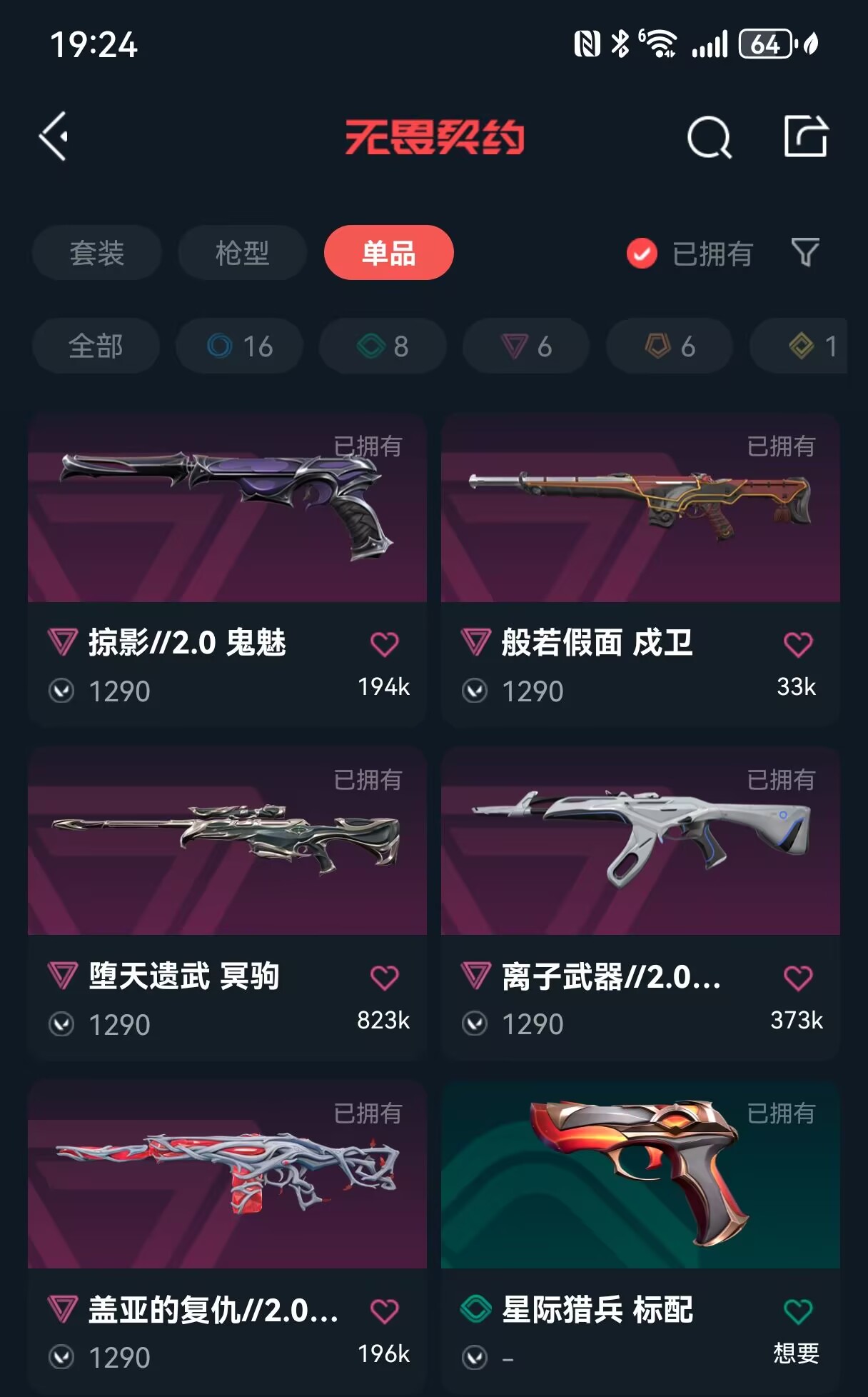Select the 单品 tab
Screen dimensions: 868x1397
[x=388, y=253]
